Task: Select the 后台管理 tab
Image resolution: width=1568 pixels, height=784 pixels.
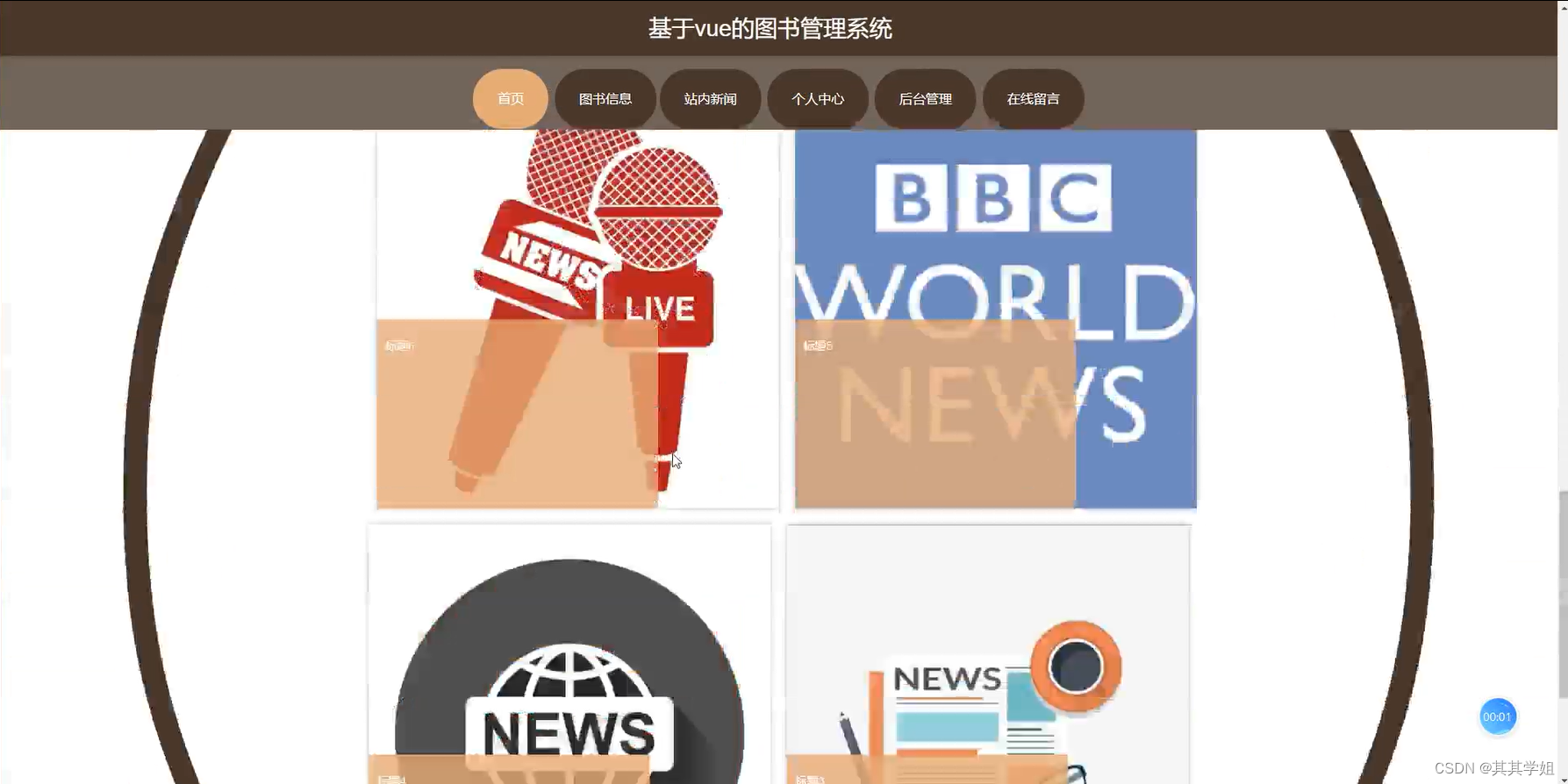Action: pos(925,99)
